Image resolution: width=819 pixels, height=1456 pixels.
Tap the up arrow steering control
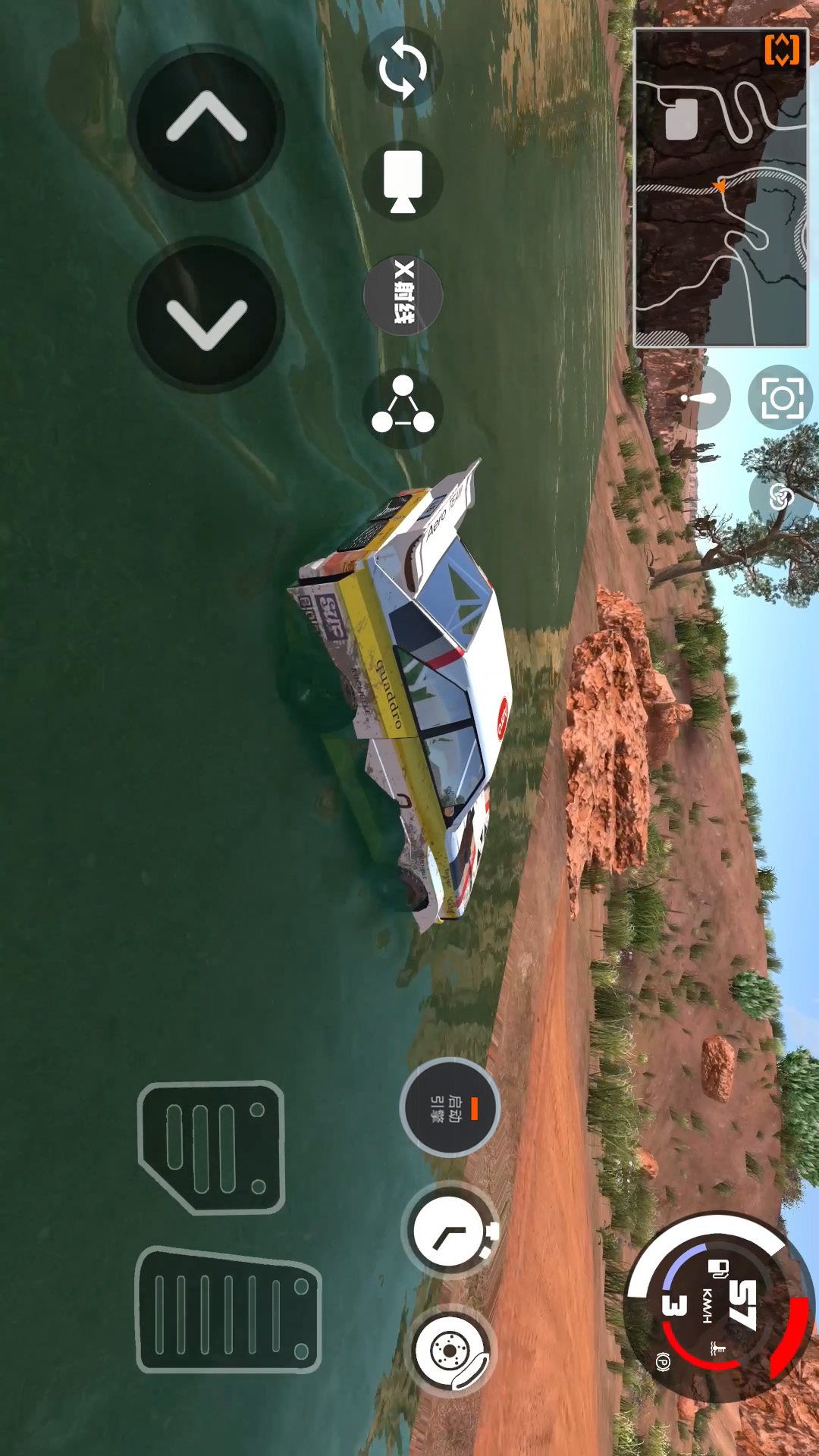[x=206, y=121]
